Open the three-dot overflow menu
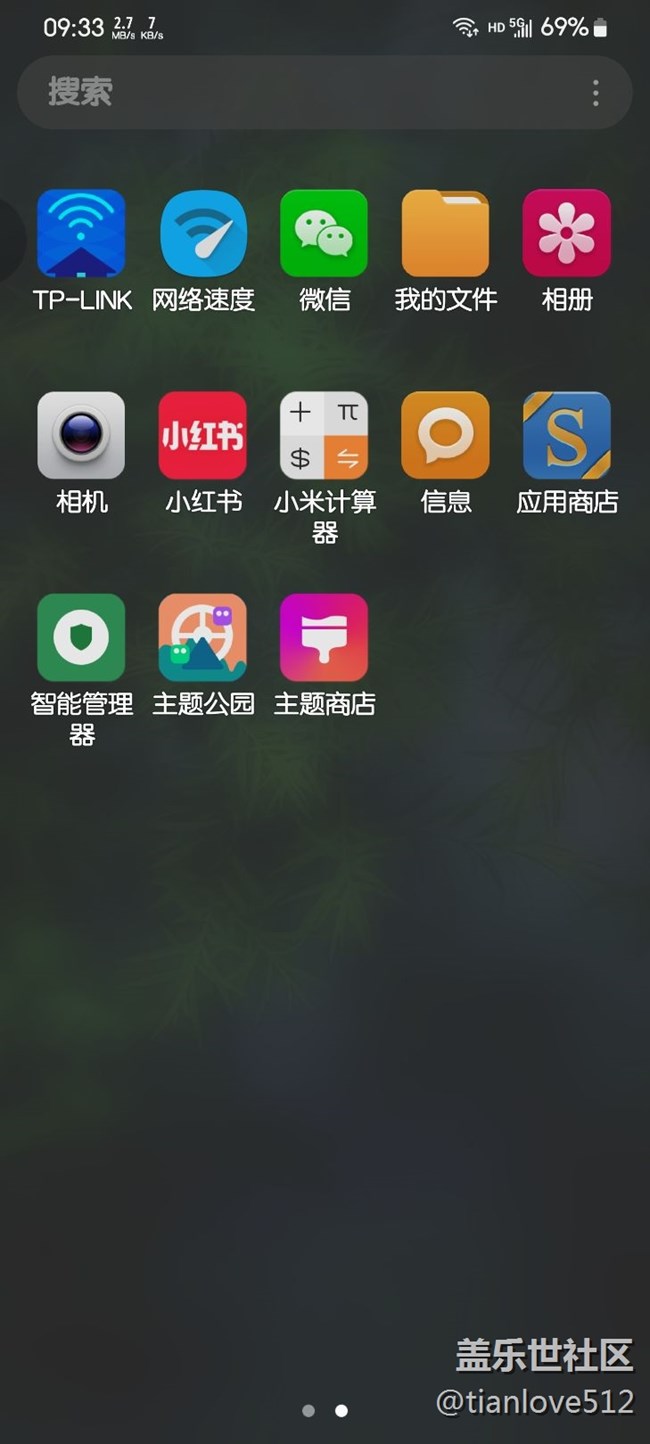This screenshot has width=650, height=1444. coord(595,93)
